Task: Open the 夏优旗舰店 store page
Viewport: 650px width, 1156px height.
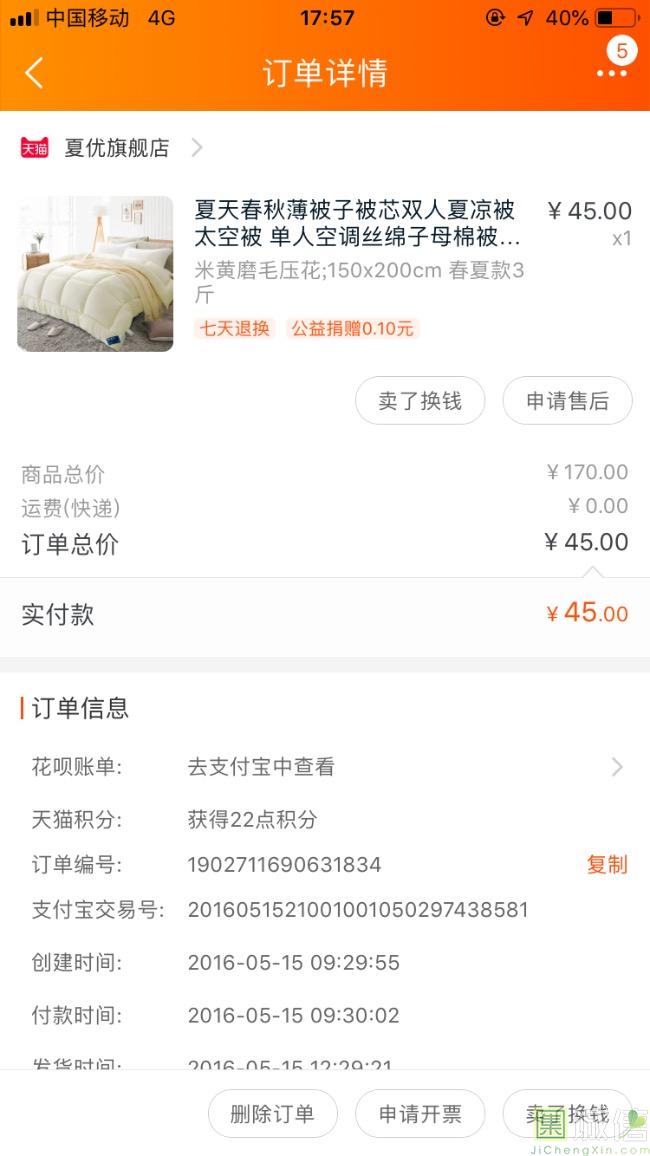Action: coord(117,148)
